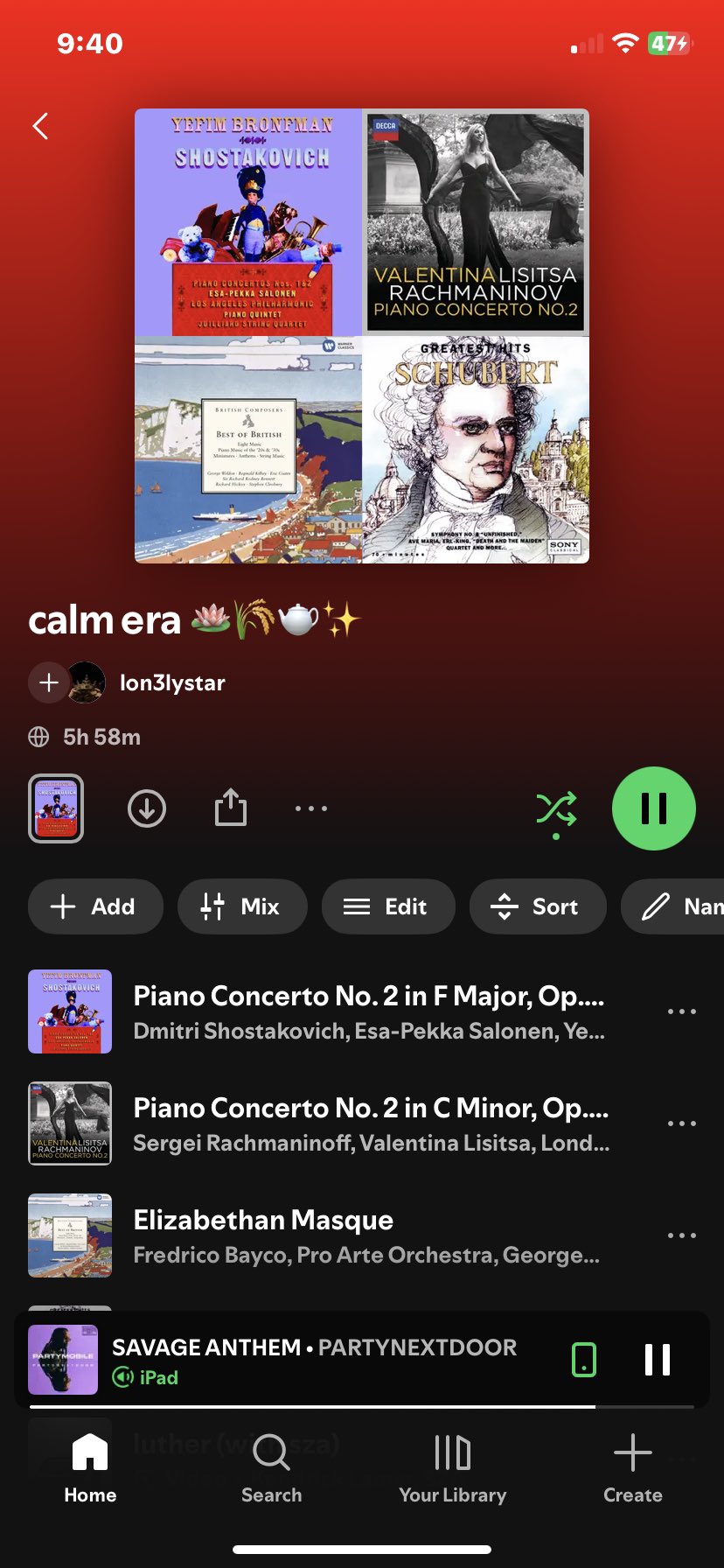This screenshot has width=724, height=1568.
Task: Open the device picker for iPad
Action: (583, 1360)
